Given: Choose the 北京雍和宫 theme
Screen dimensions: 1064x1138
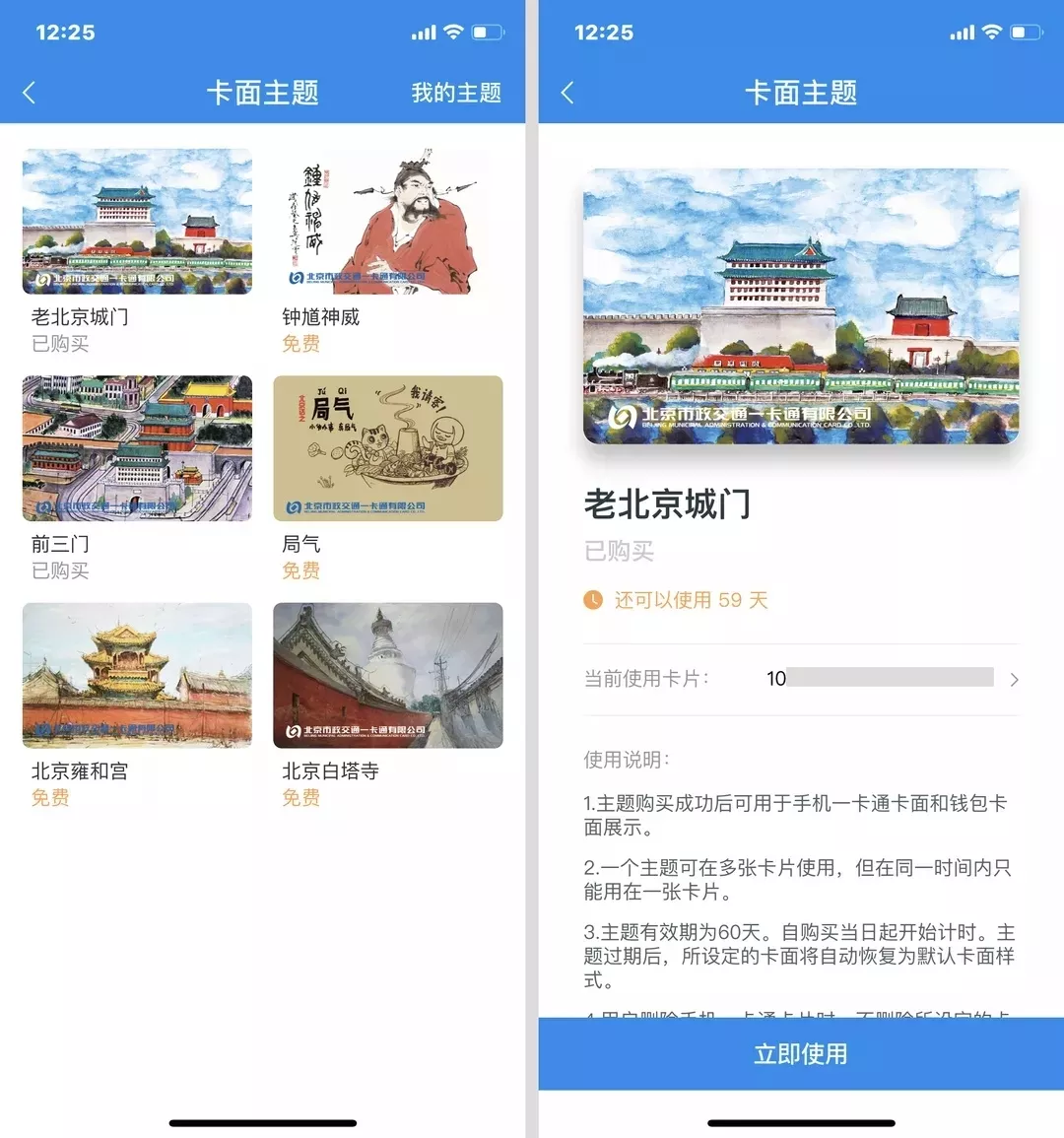Looking at the screenshot, I should click(x=137, y=676).
